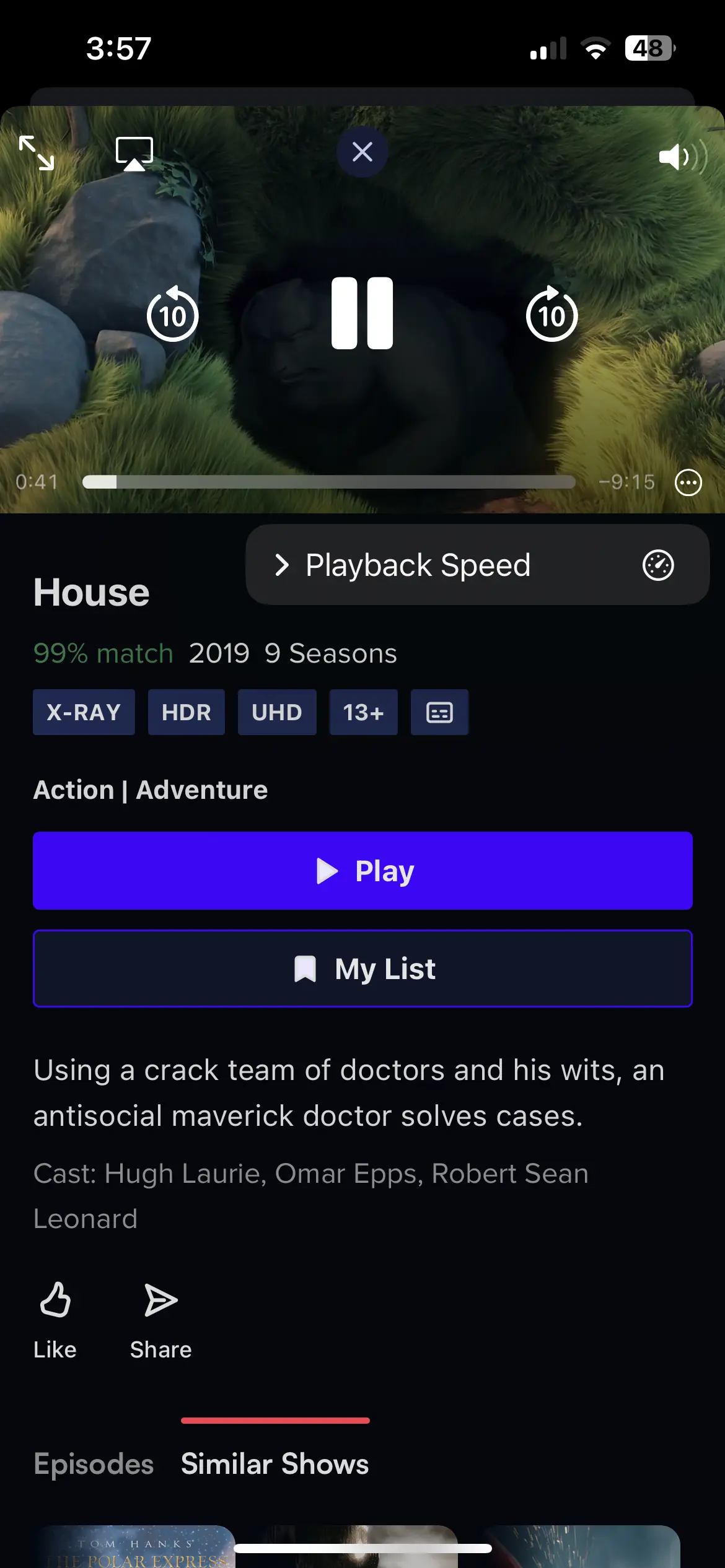Open more playback options menu
725x1568 pixels.
coord(687,482)
